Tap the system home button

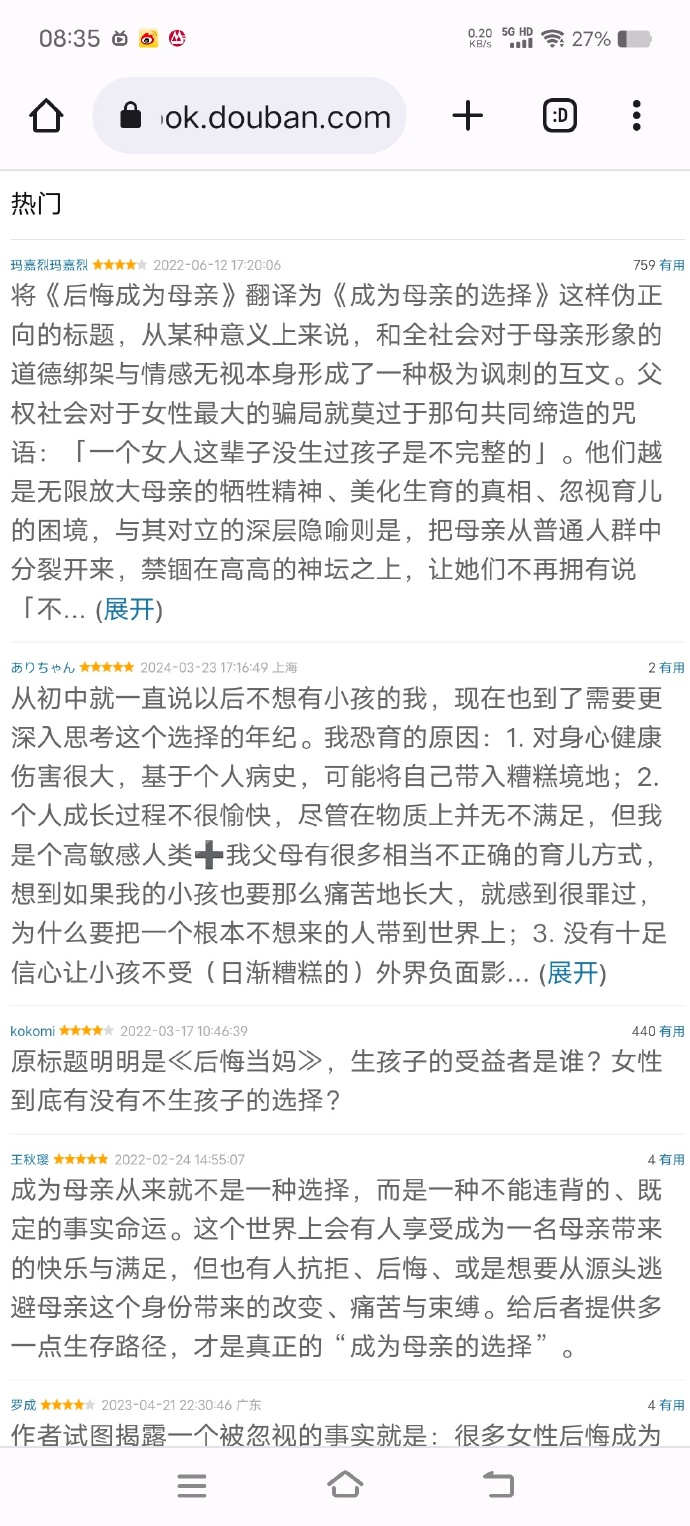(345, 1485)
